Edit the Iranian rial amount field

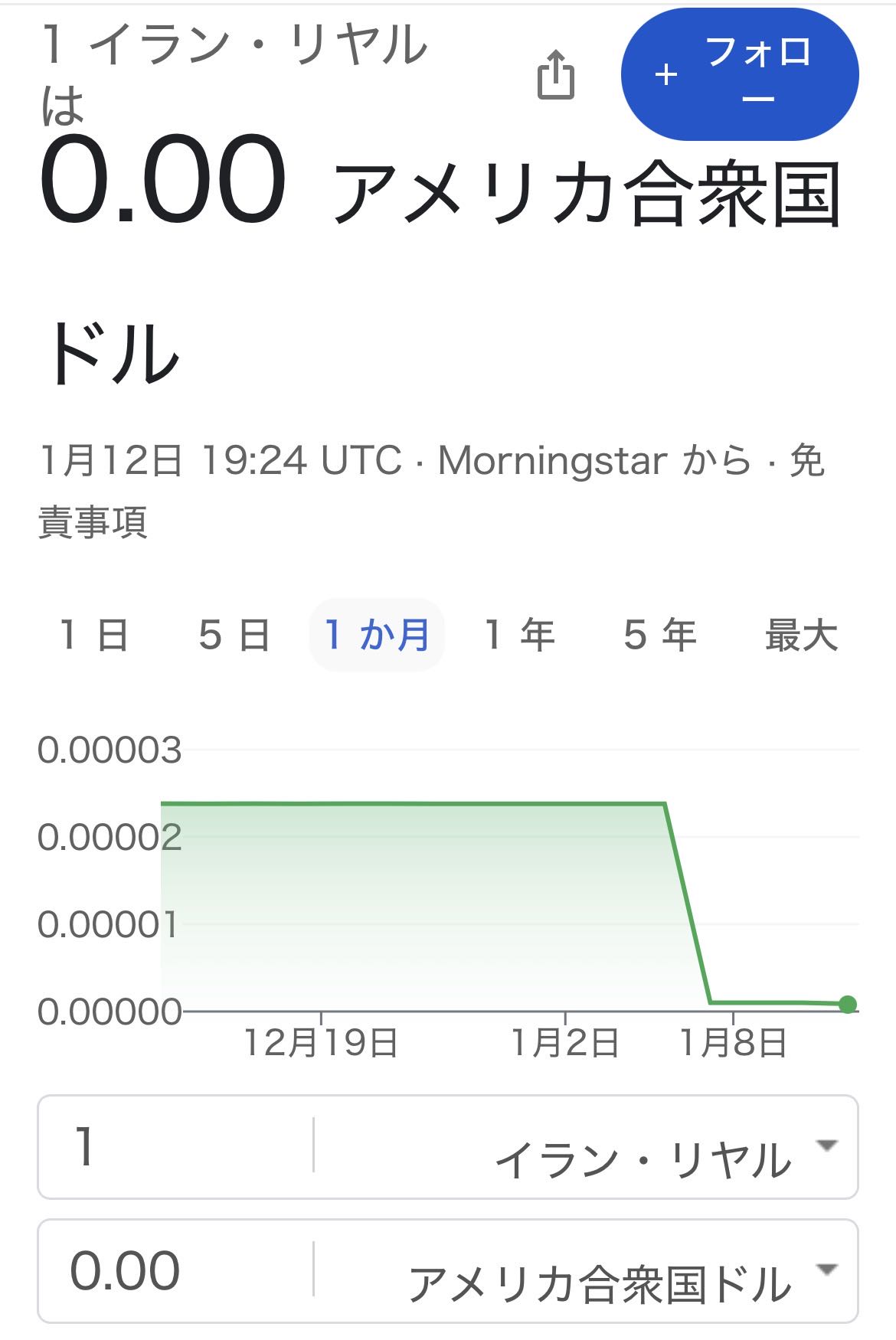point(176,1146)
